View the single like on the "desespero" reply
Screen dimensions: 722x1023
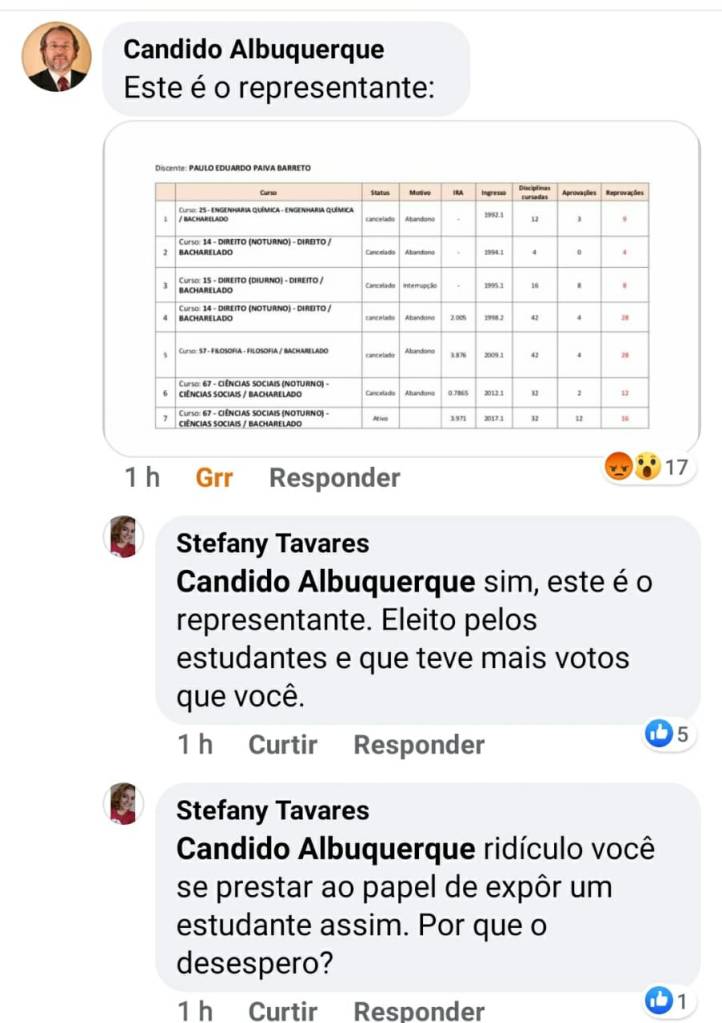668,999
